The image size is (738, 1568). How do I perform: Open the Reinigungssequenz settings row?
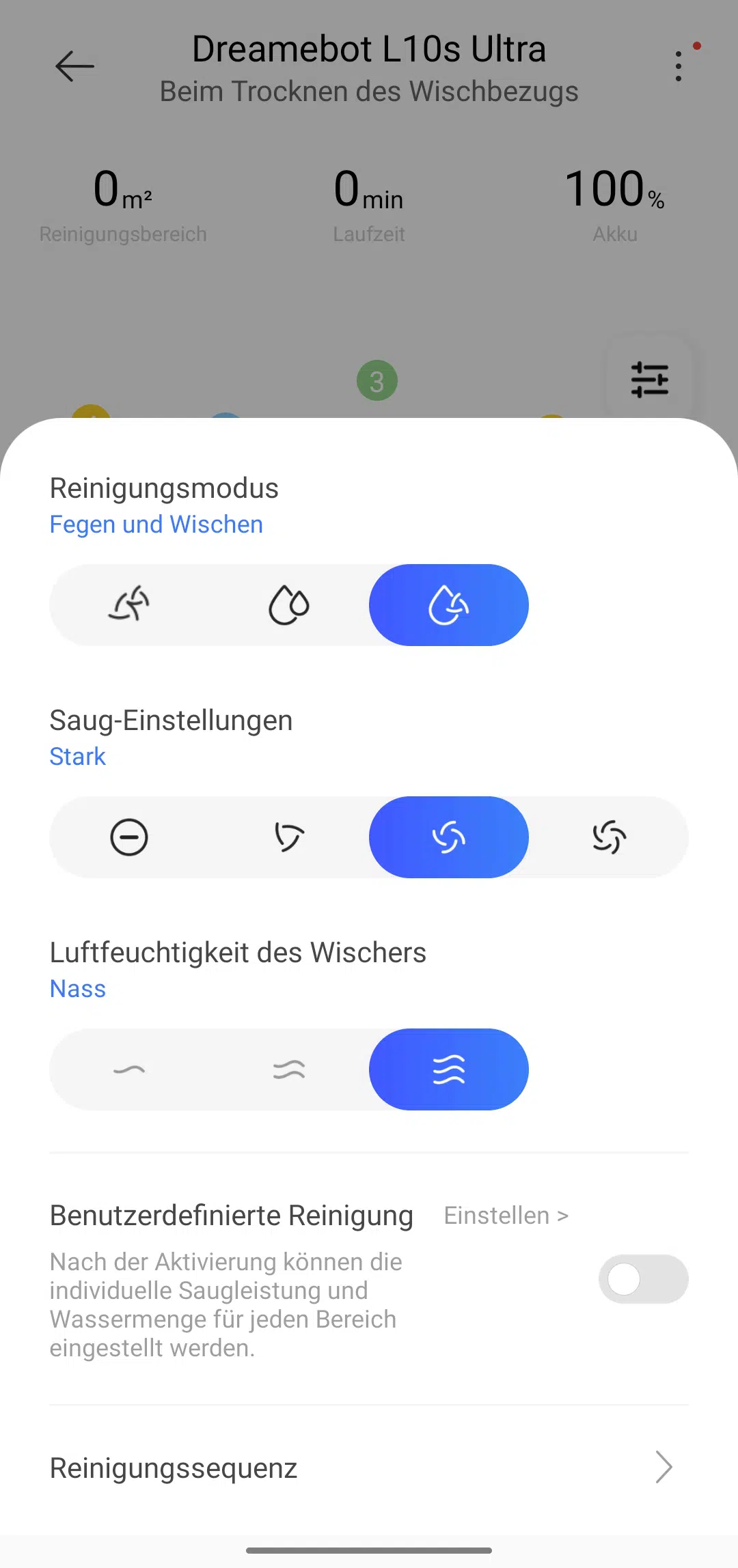click(369, 1467)
